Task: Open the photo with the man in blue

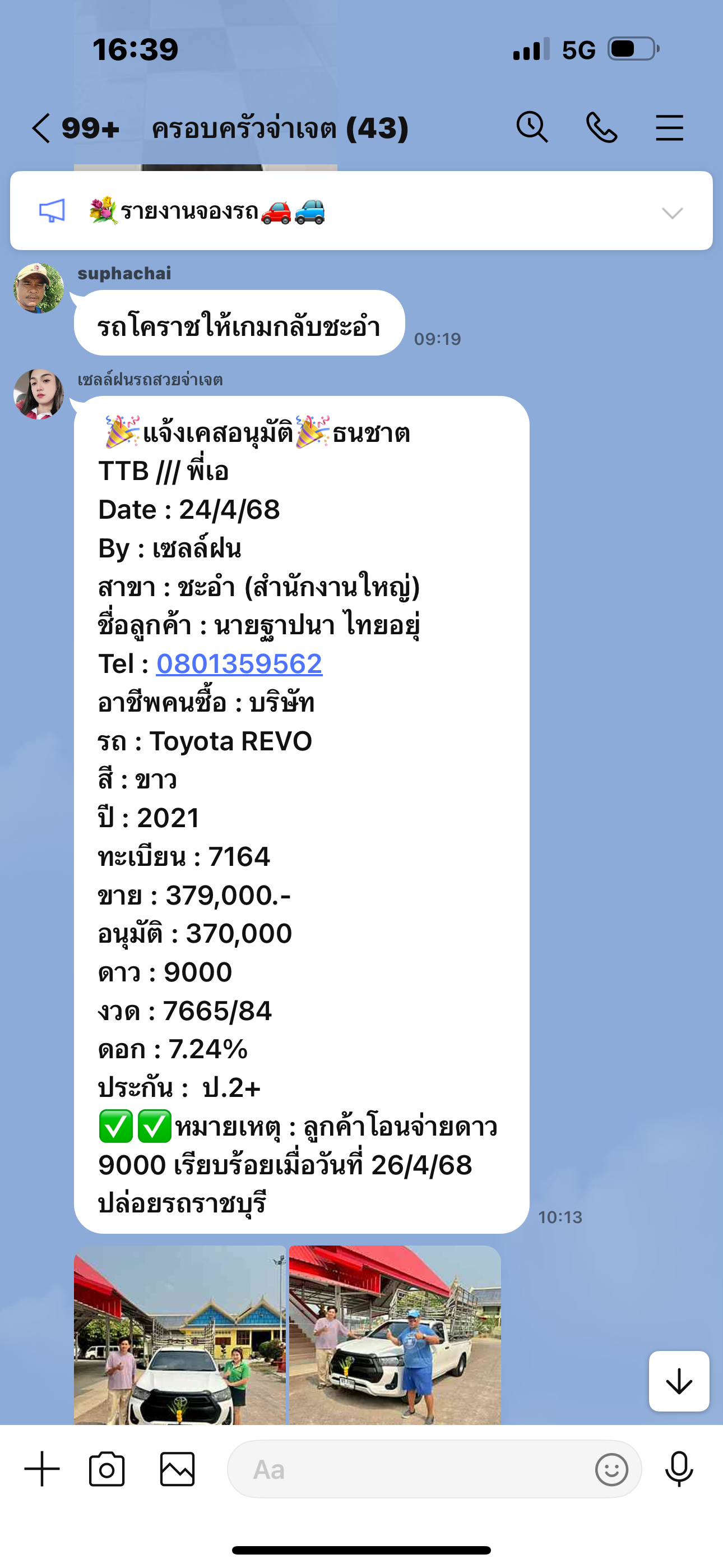Action: click(x=395, y=1334)
